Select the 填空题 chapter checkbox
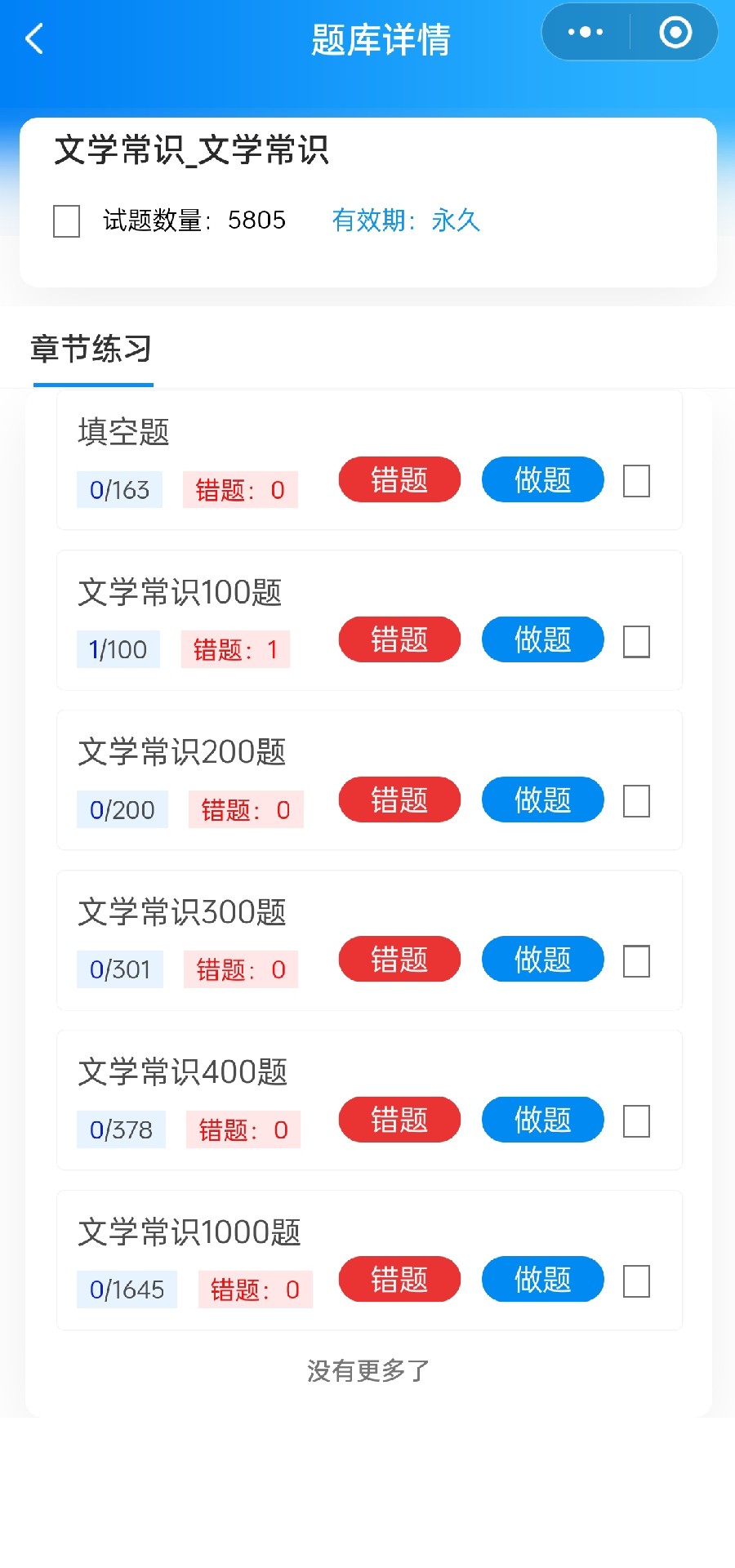 coord(636,481)
